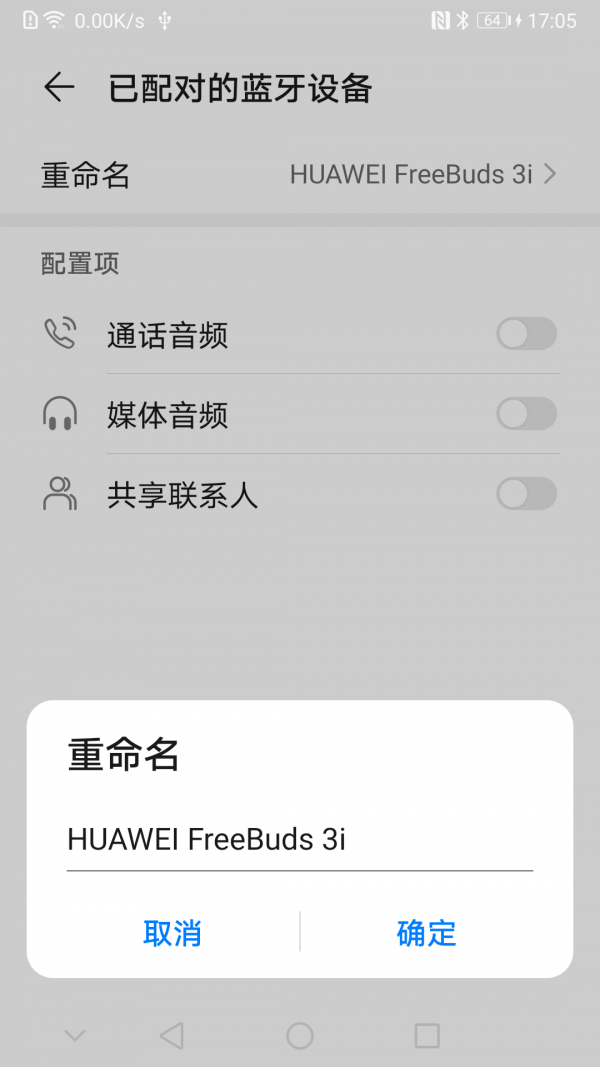Viewport: 600px width, 1067px height.
Task: Turn on 共享联系人 switch
Action: click(x=526, y=494)
